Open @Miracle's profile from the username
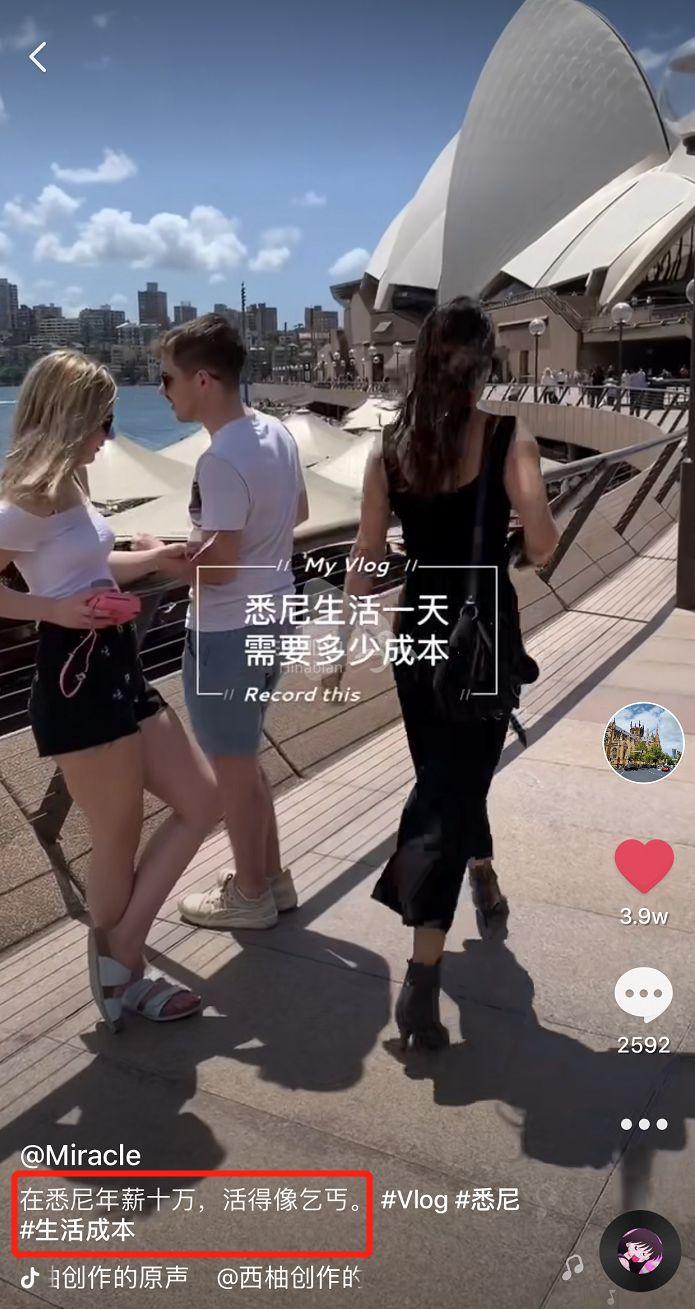 (x=80, y=1156)
